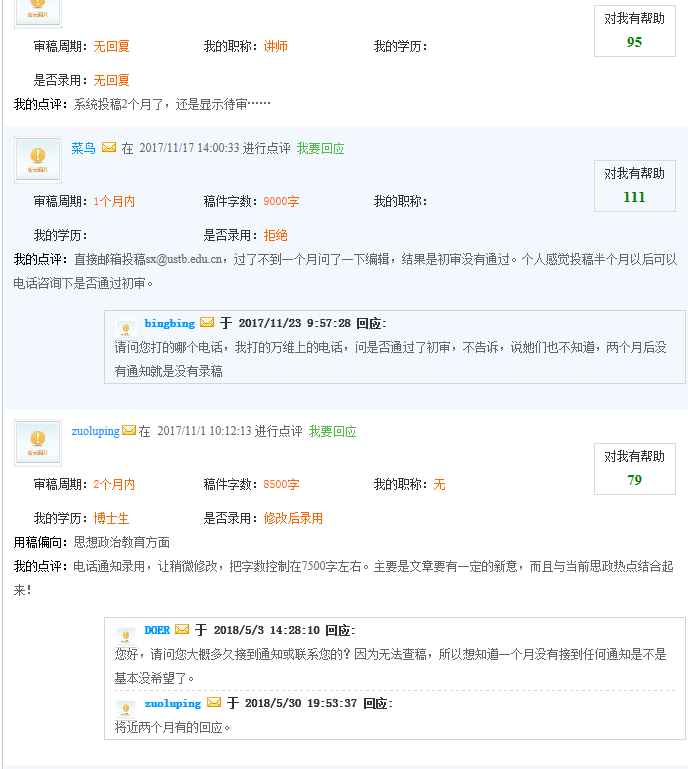Open 菜鸟's user profile
Image resolution: width=688 pixels, height=769 pixels.
pos(83,148)
